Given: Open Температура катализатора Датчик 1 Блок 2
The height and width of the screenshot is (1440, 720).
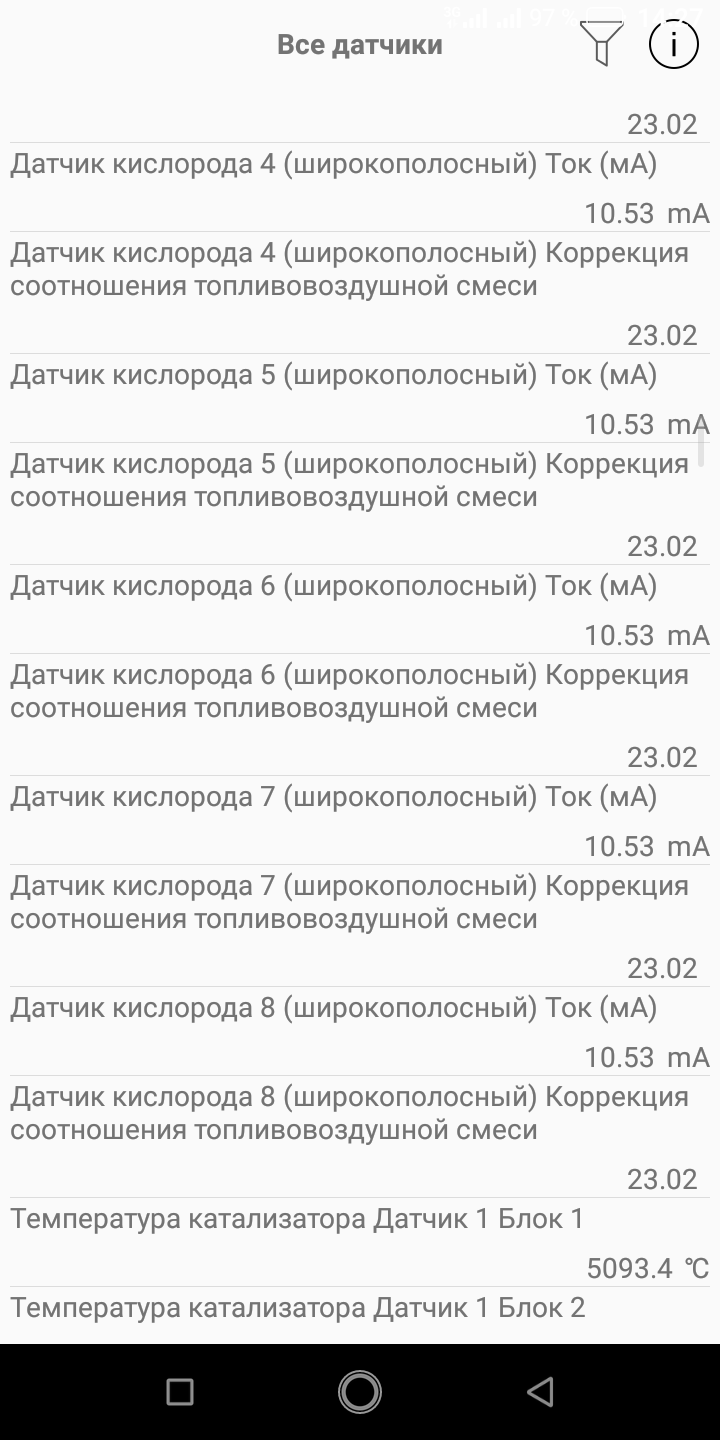Looking at the screenshot, I should pyautogui.click(x=360, y=1315).
